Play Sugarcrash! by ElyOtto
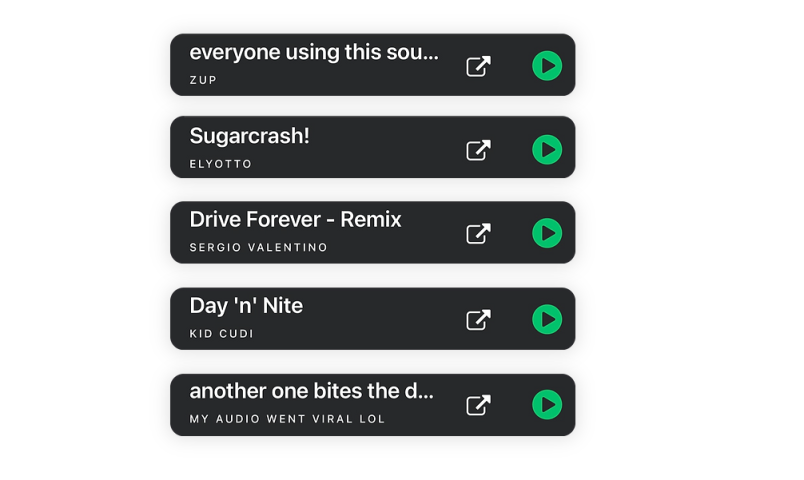 [x=546, y=150]
